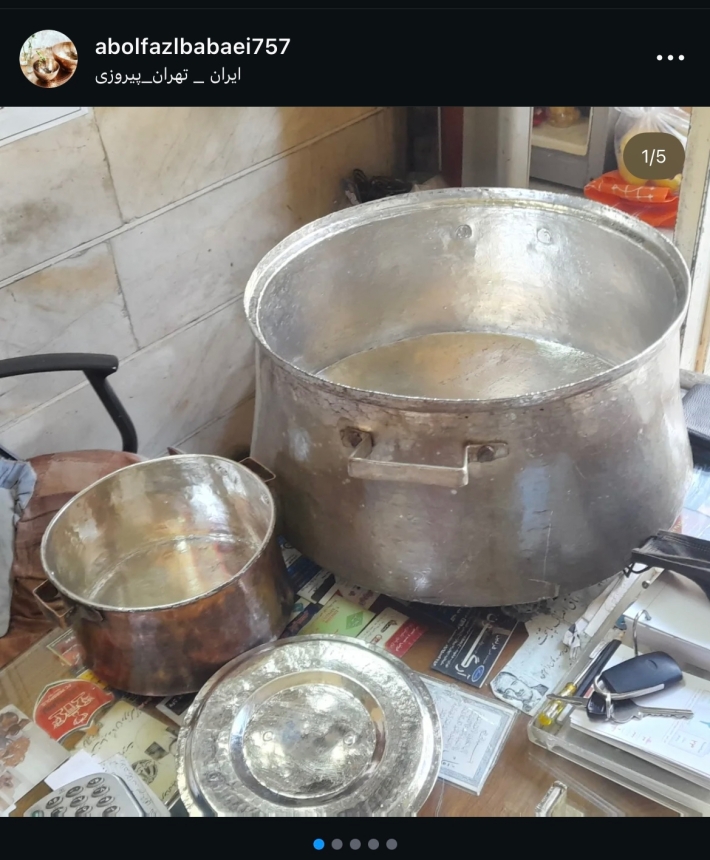This screenshot has height=860, width=710.
Task: Open the post's location tag
Action: (168, 76)
